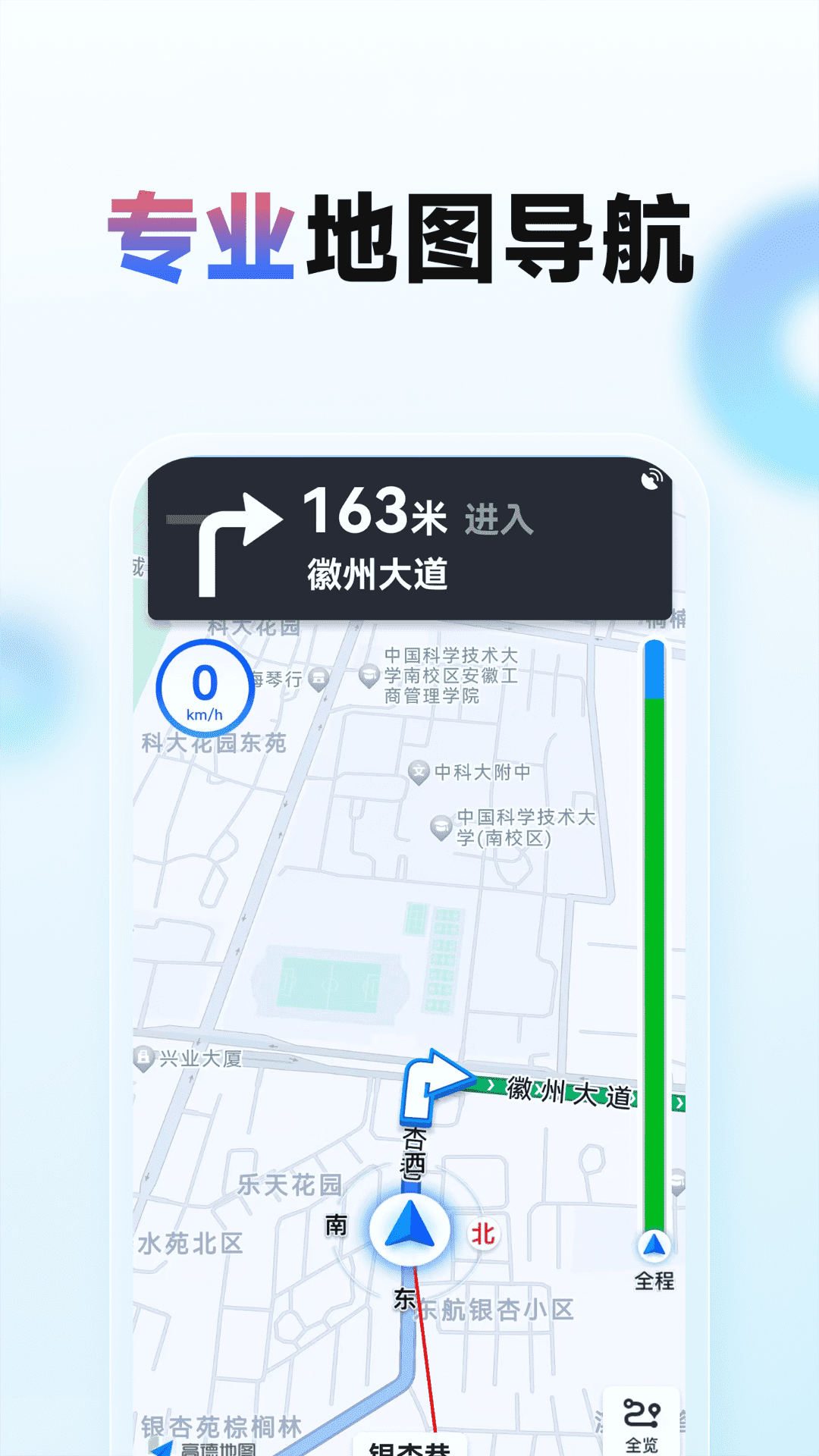Tap the 0 km/h speed indicator circle
The image size is (819, 1456).
tap(205, 687)
